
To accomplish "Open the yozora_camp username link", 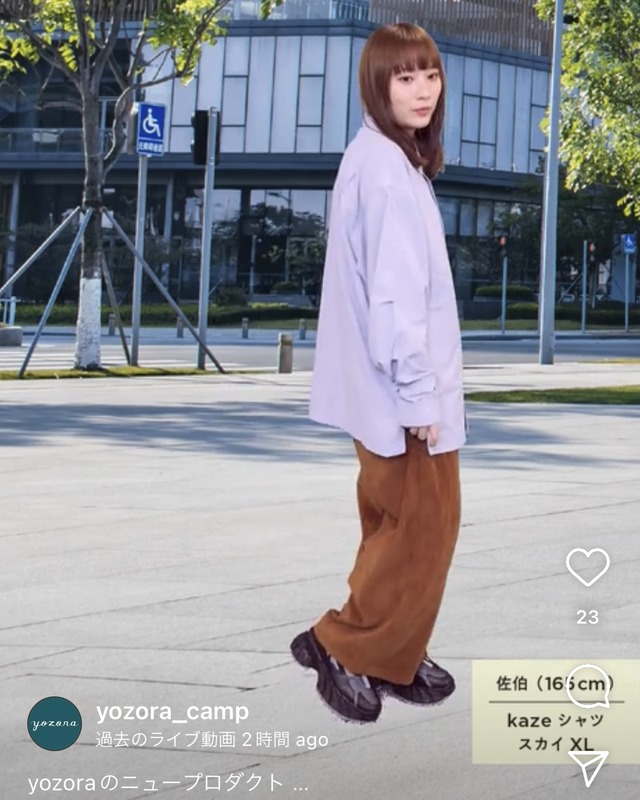I will pyautogui.click(x=172, y=712).
